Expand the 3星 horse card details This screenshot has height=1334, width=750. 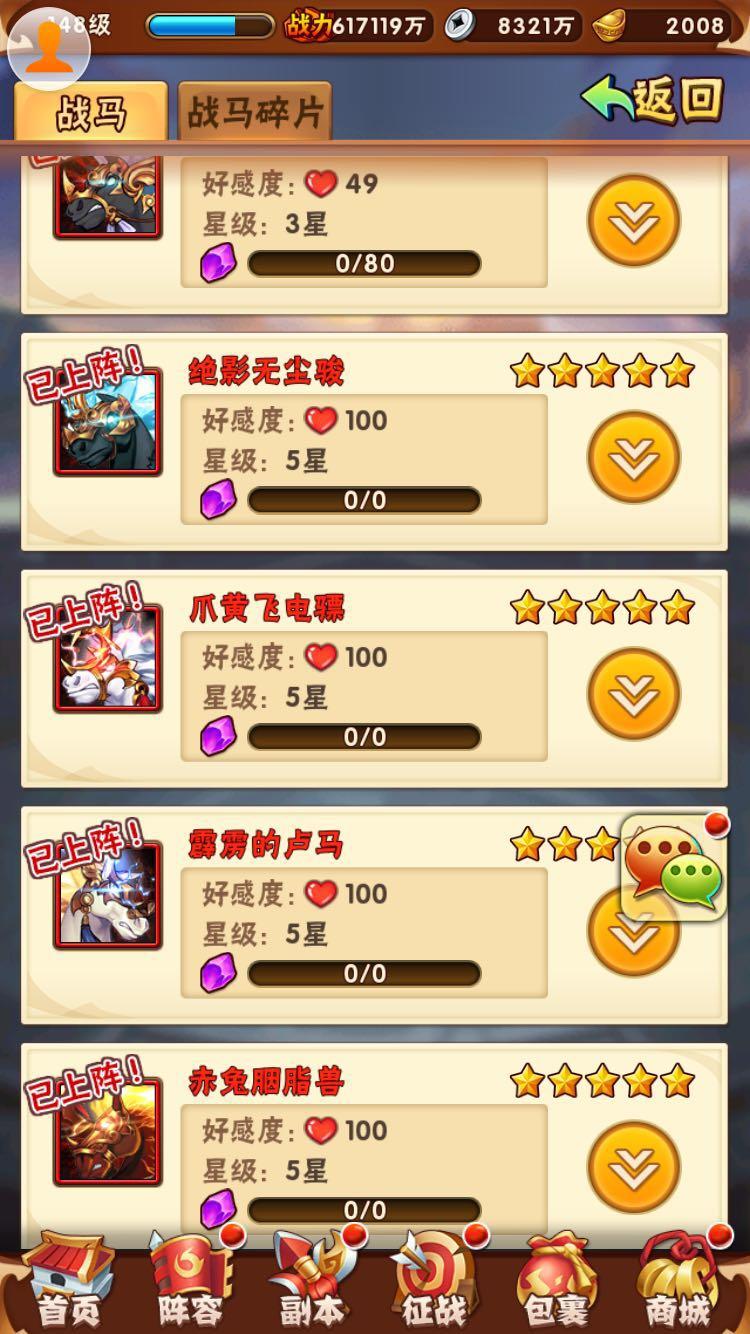click(x=633, y=220)
